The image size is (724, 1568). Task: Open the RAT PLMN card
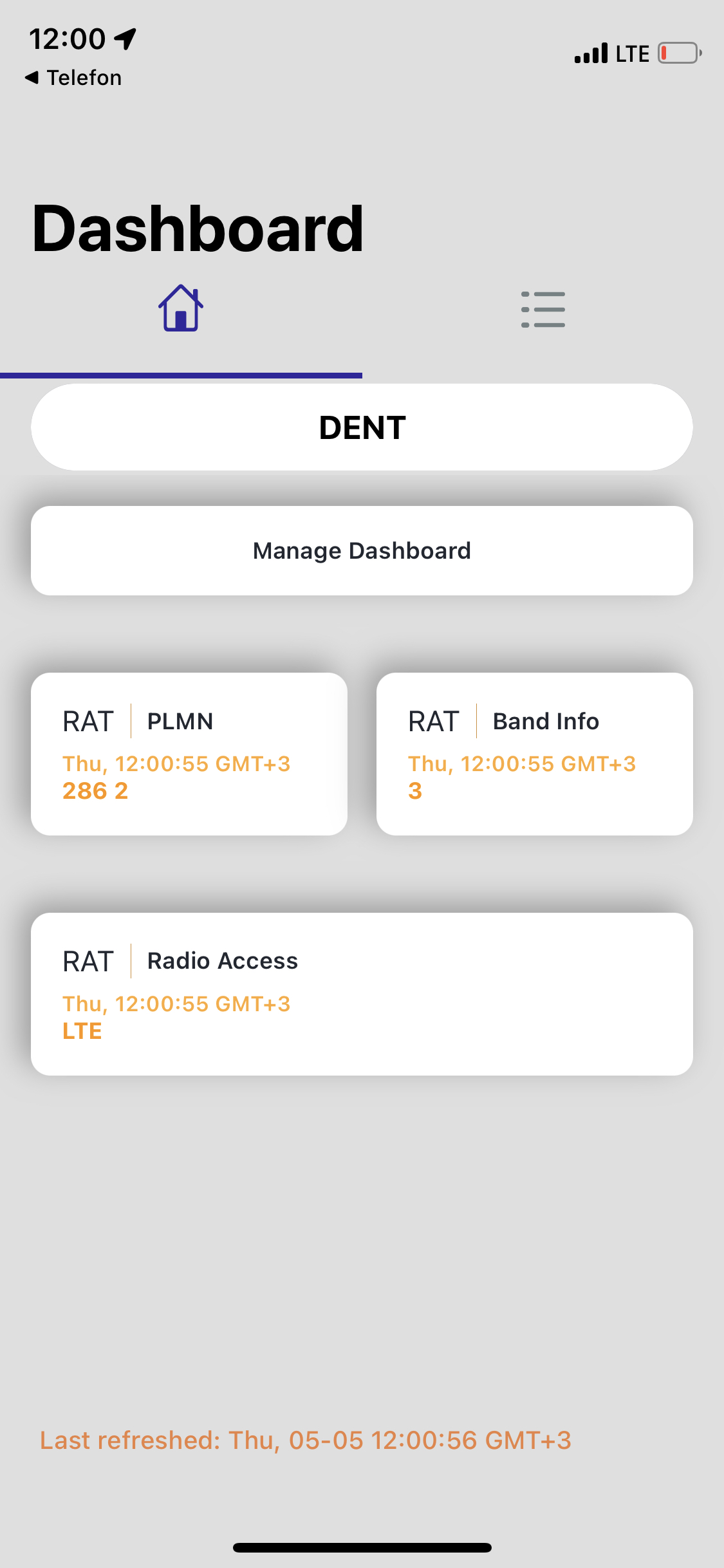(189, 754)
